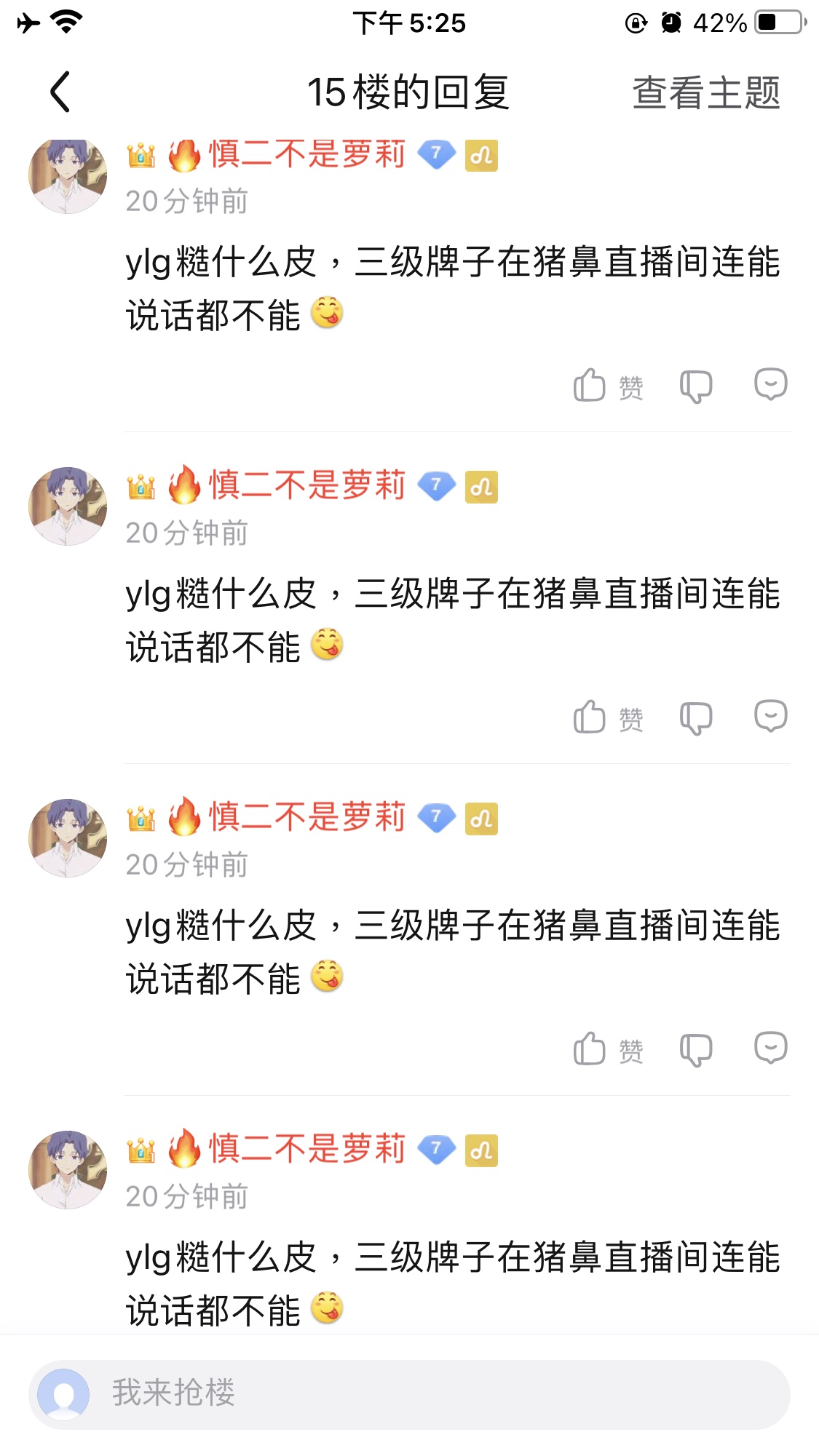Tap username 慎二不是萝莉 on the third reply

point(306,817)
